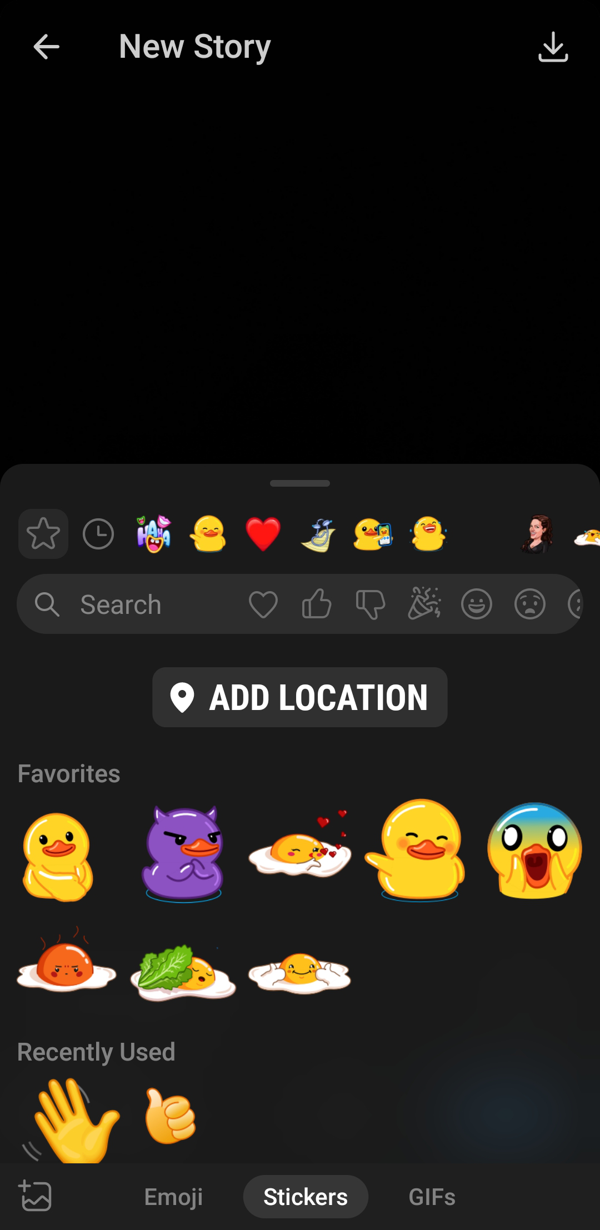Image resolution: width=600 pixels, height=1230 pixels.
Task: Select the red heart sticker pack
Action: pos(263,534)
